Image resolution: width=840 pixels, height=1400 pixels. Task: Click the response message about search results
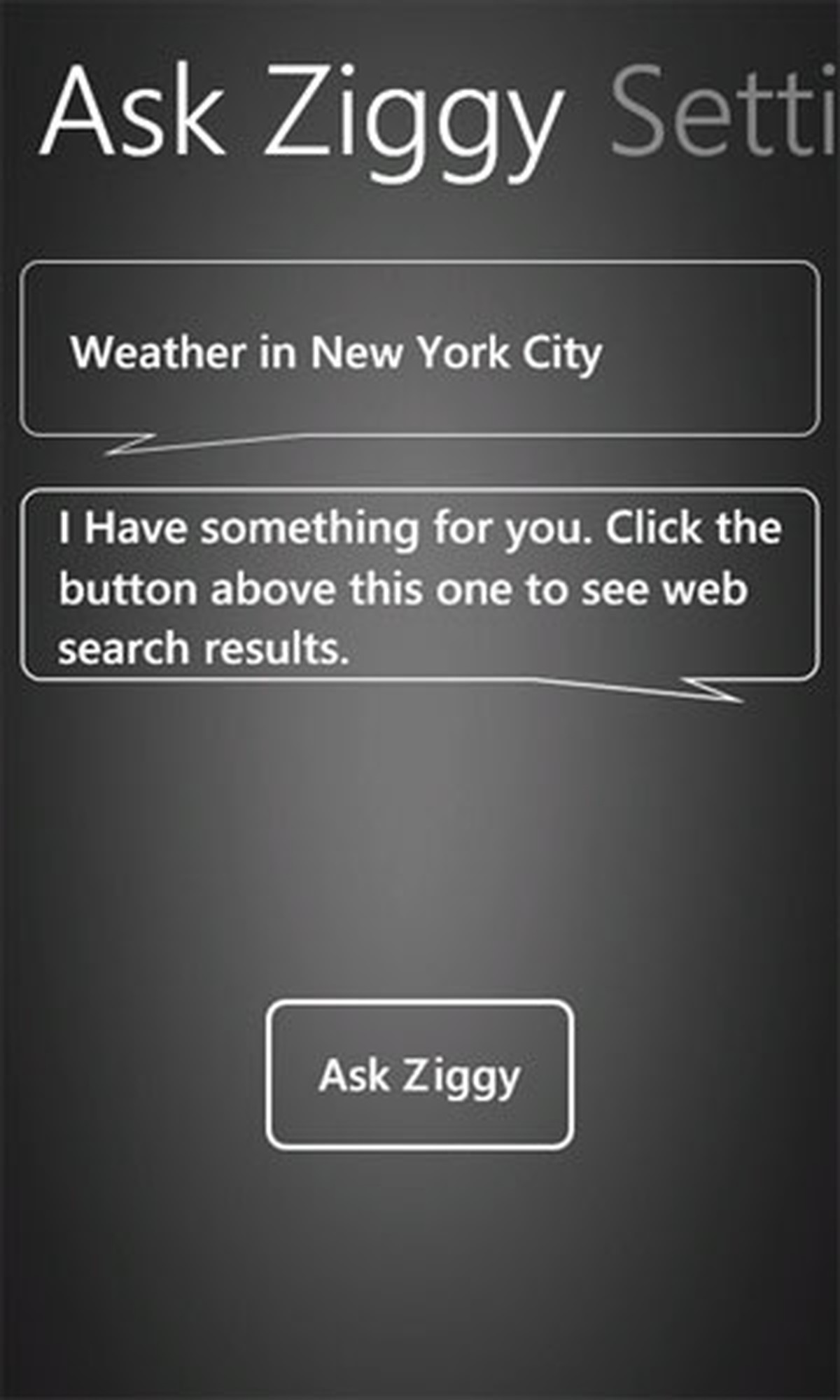(420, 588)
